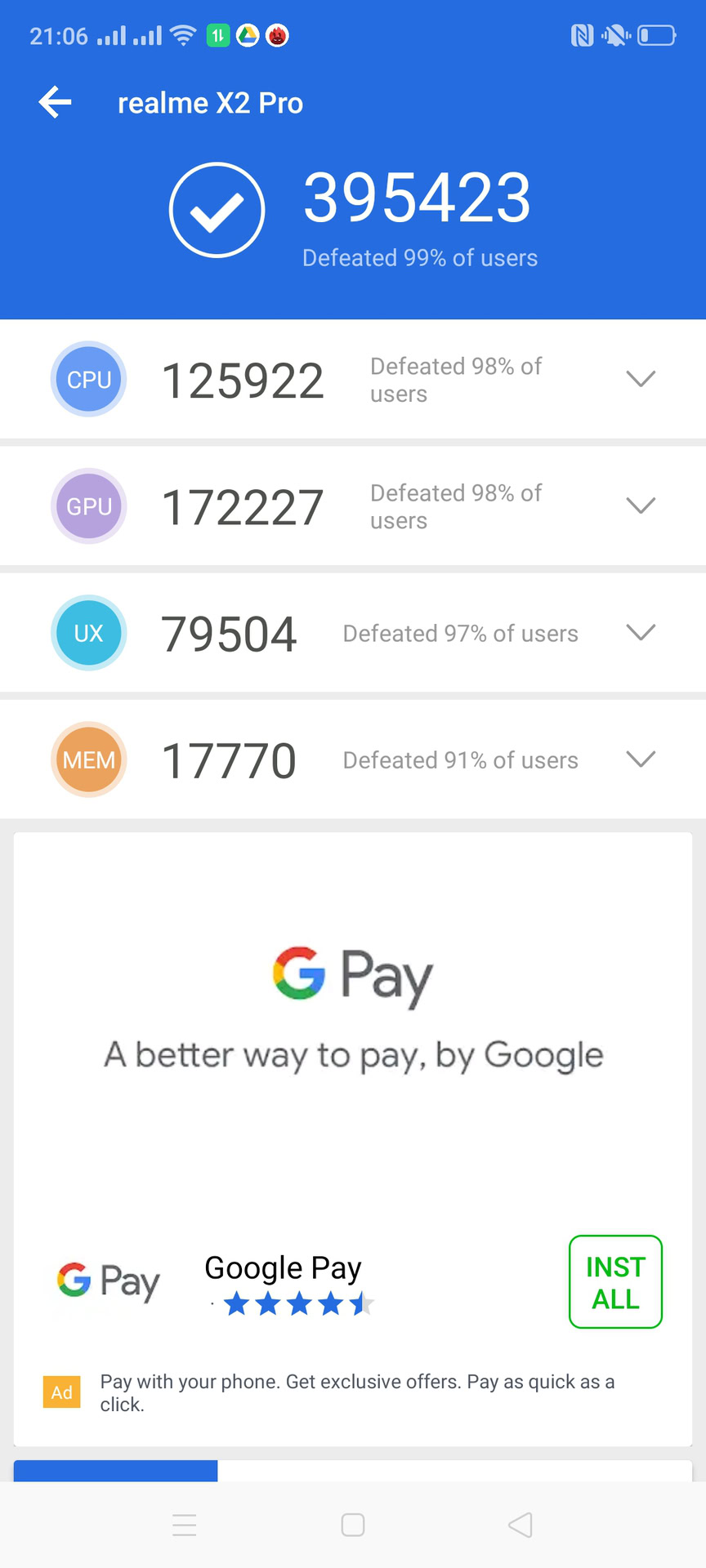Screen dimensions: 706x1568
Task: Expand the GPU score details
Action: pyautogui.click(x=640, y=506)
